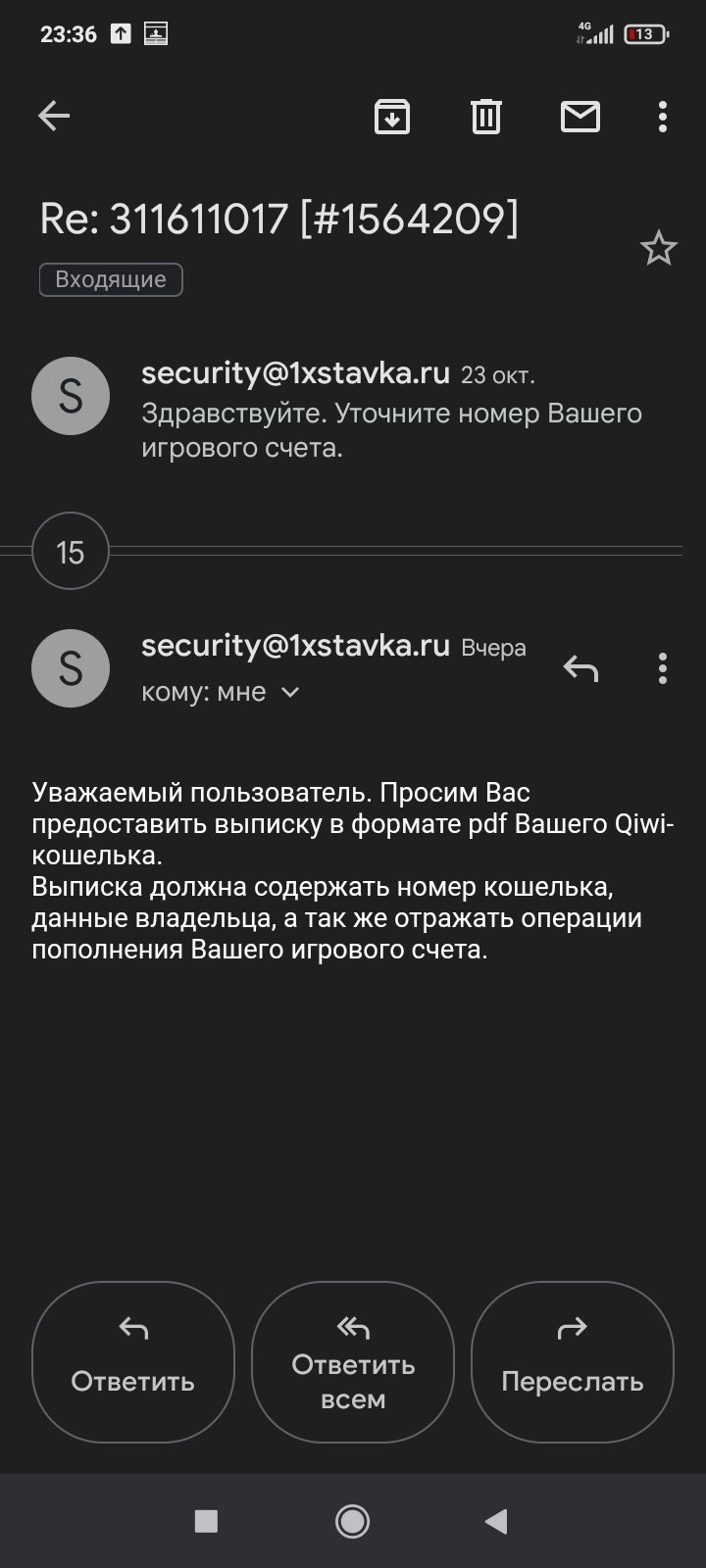Viewport: 706px width, 1568px height.
Task: Star this conversation
Action: (x=658, y=249)
